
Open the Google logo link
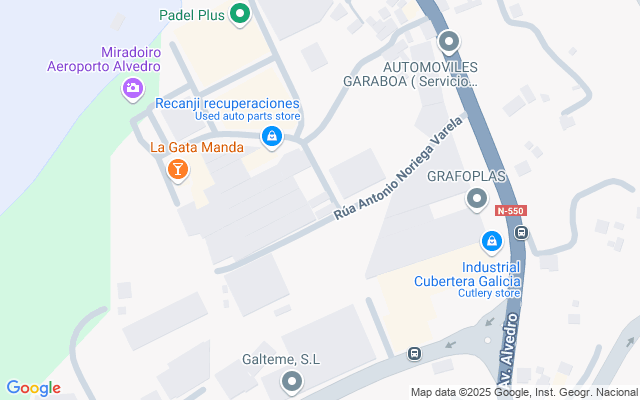(x=33, y=388)
